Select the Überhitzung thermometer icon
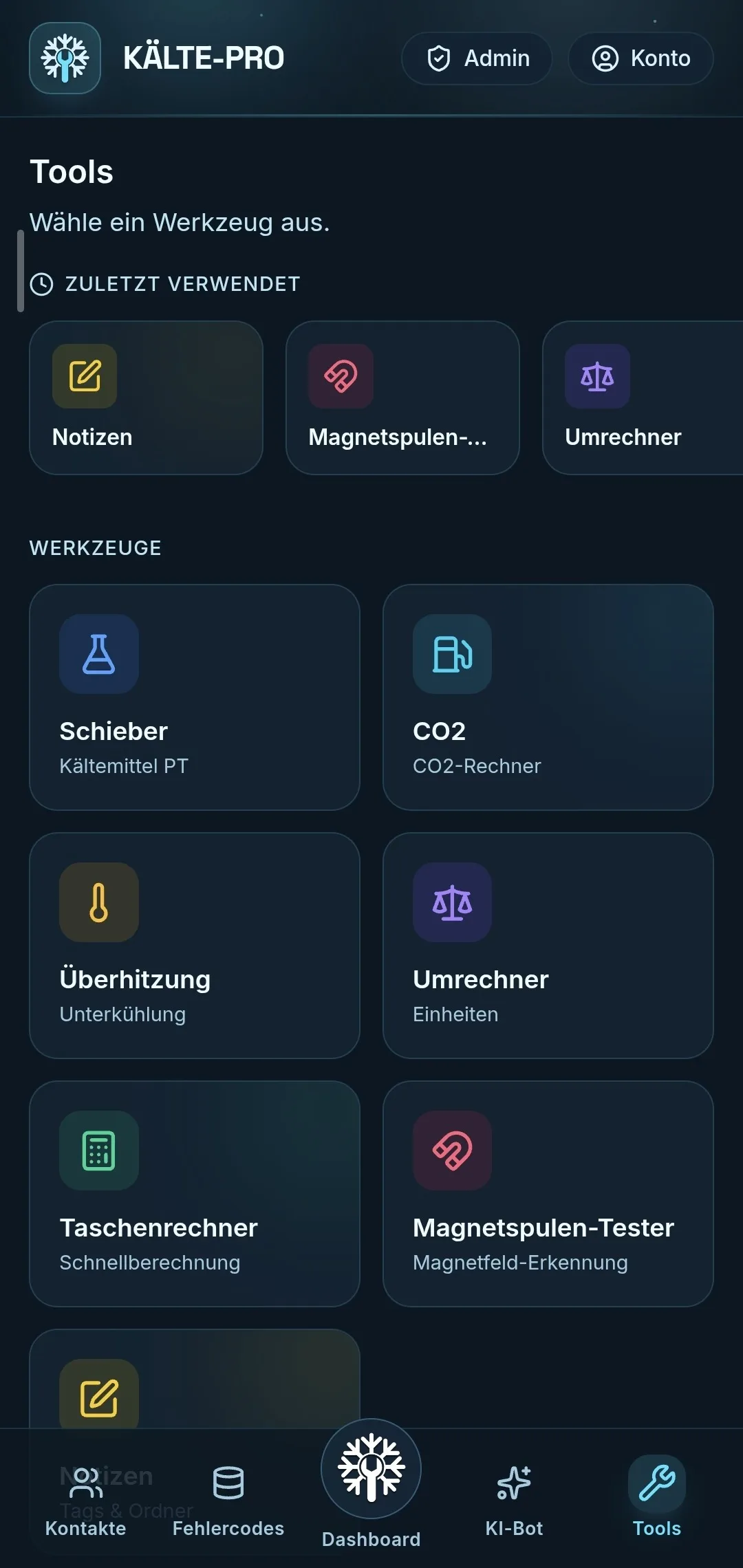 99,902
